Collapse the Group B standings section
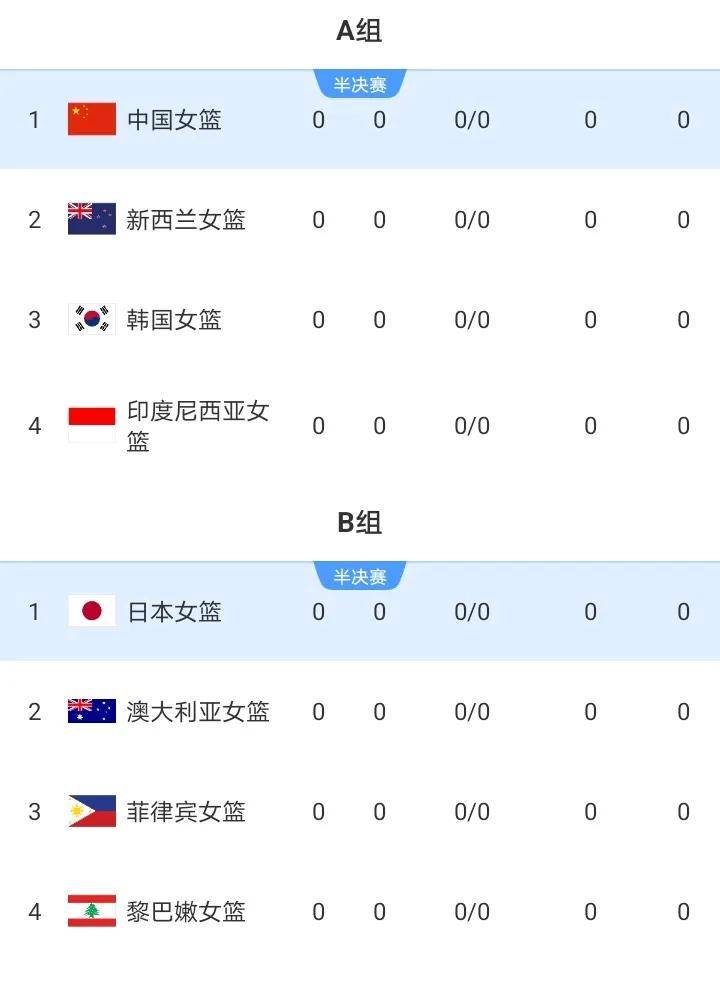This screenshot has width=720, height=989. coord(360,522)
